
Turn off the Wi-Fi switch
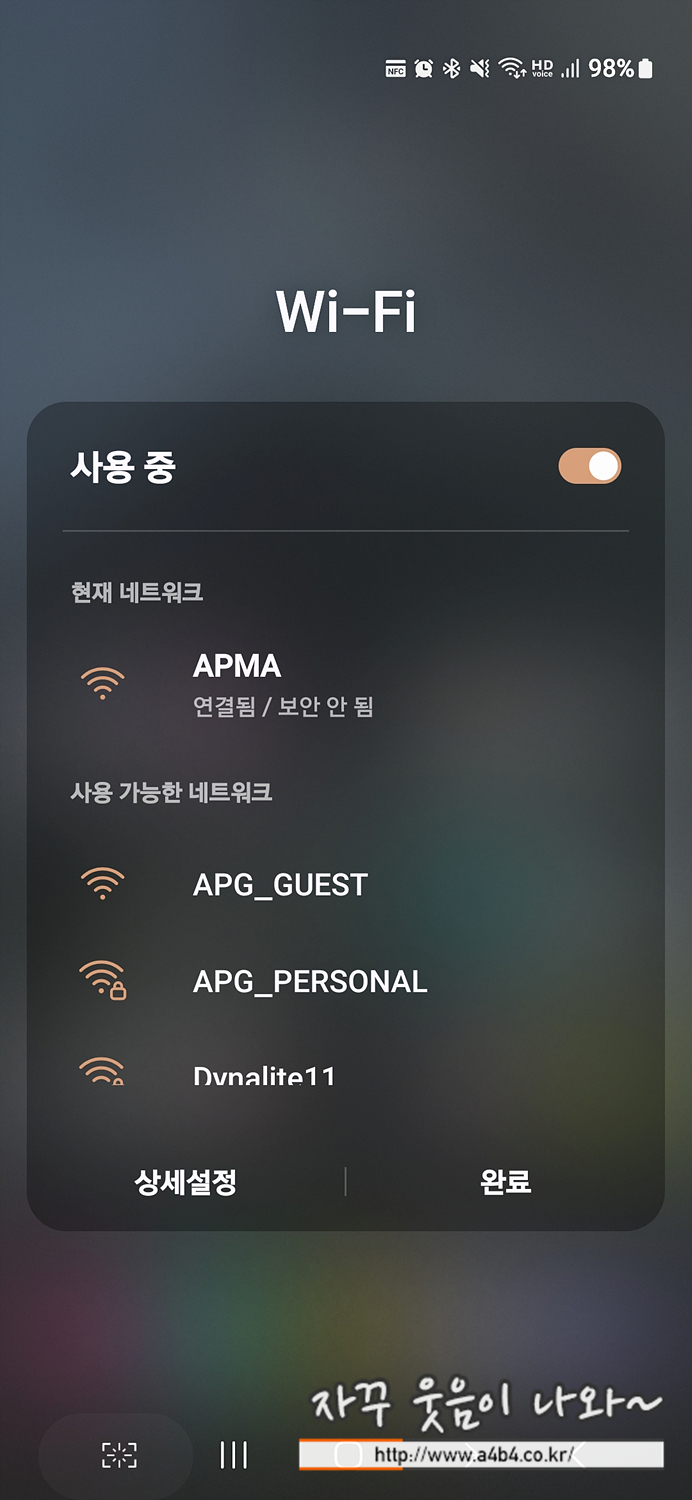[x=590, y=467]
